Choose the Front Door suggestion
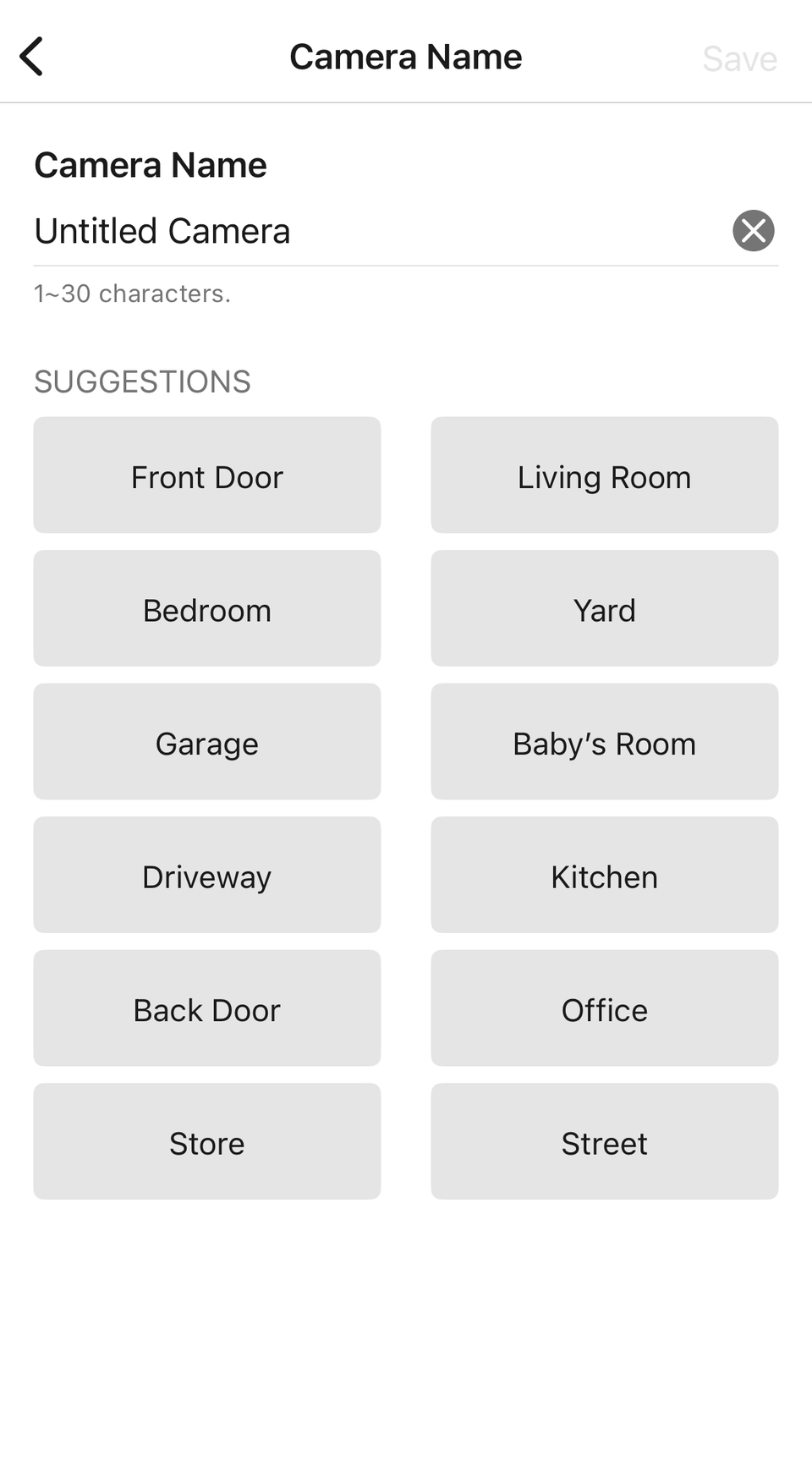This screenshot has width=812, height=1483. (x=207, y=475)
